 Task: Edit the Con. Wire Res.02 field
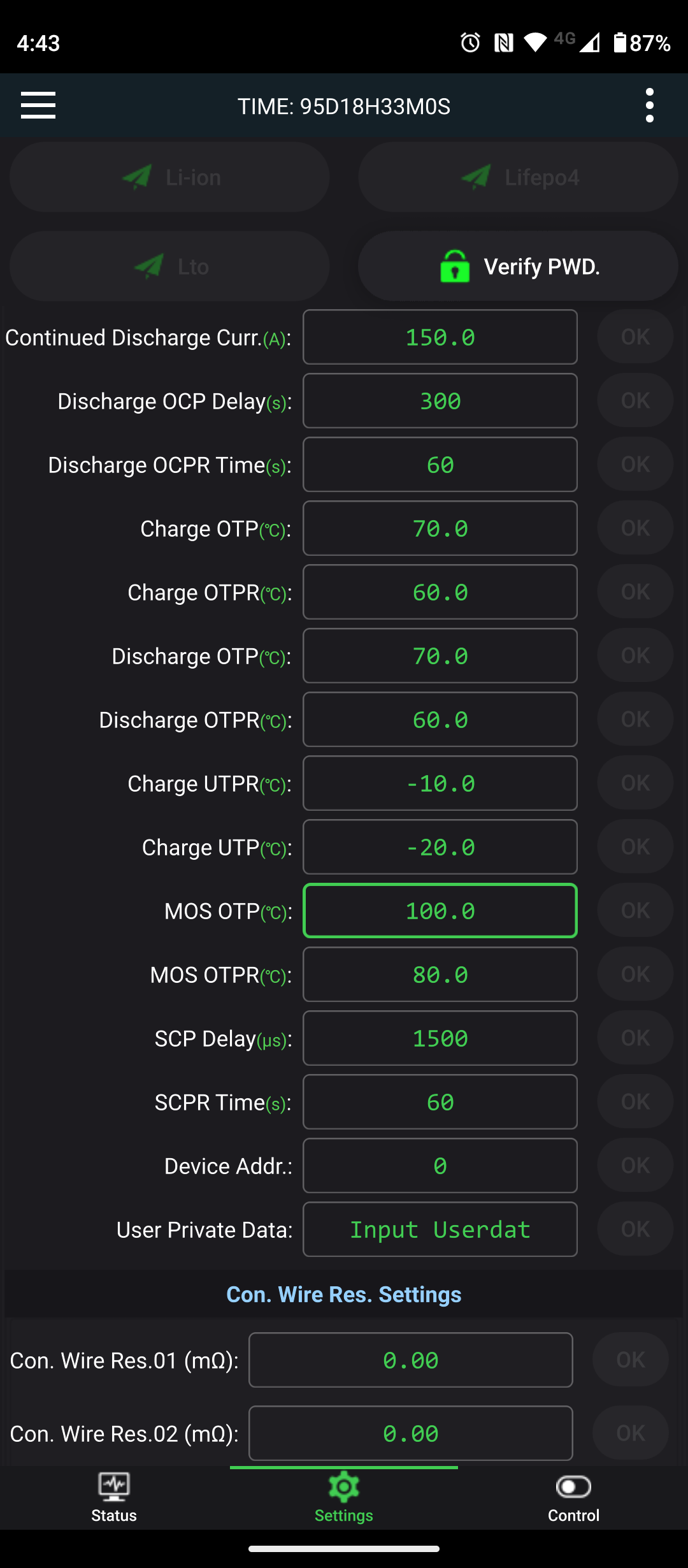point(411,1434)
